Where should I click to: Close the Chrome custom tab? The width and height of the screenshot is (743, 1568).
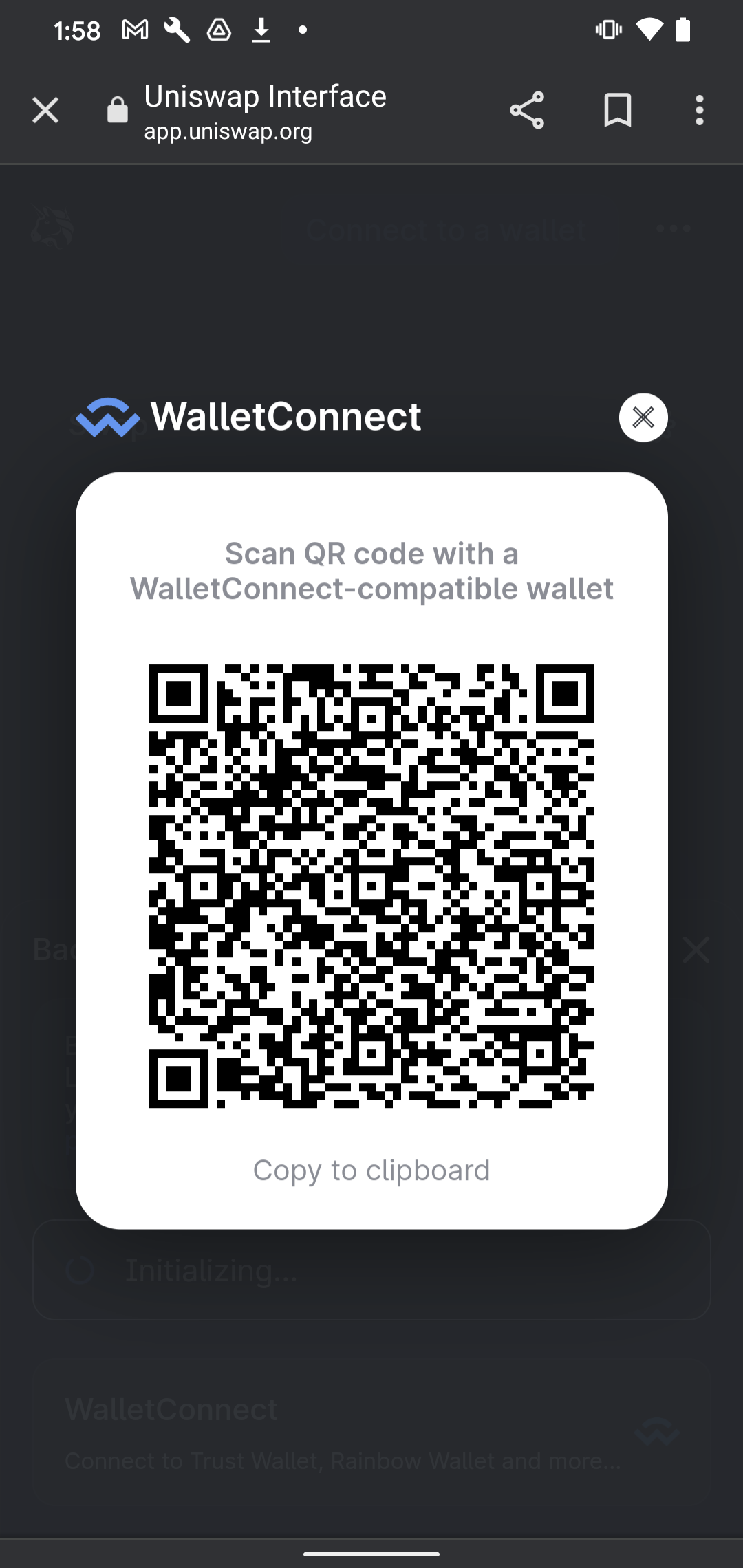tap(45, 110)
